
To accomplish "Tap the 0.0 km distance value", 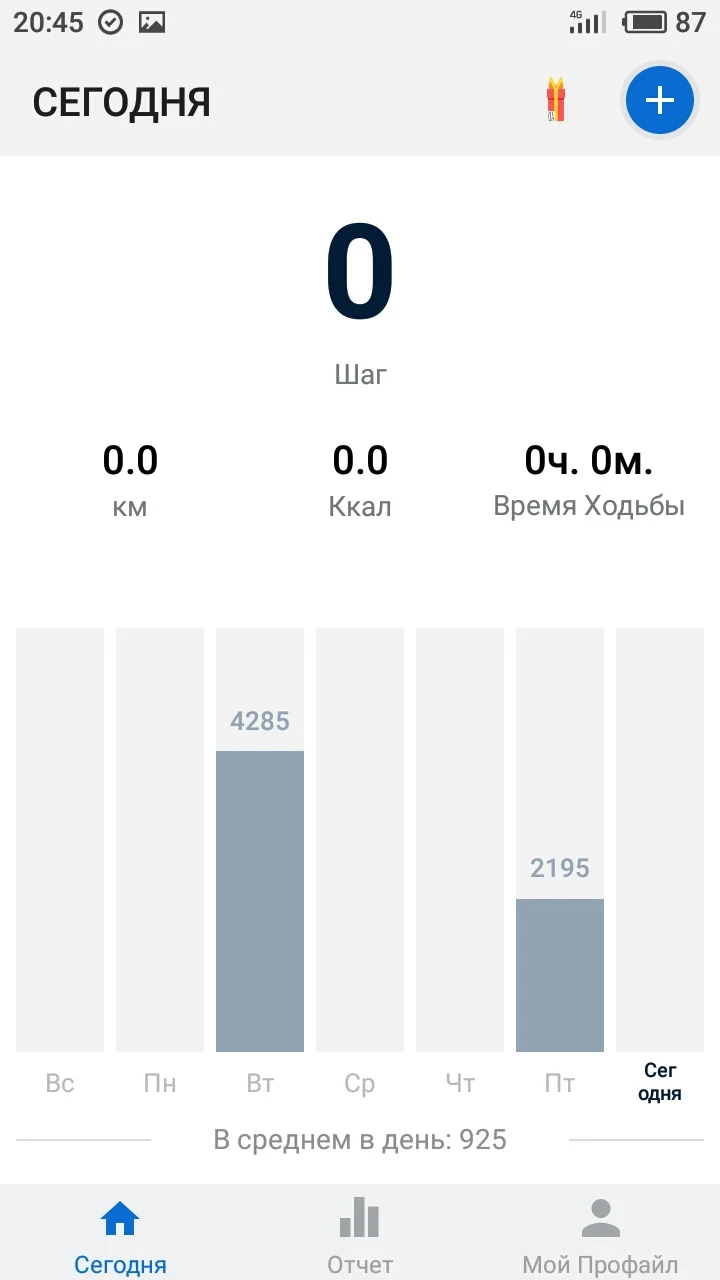I will click(x=130, y=460).
